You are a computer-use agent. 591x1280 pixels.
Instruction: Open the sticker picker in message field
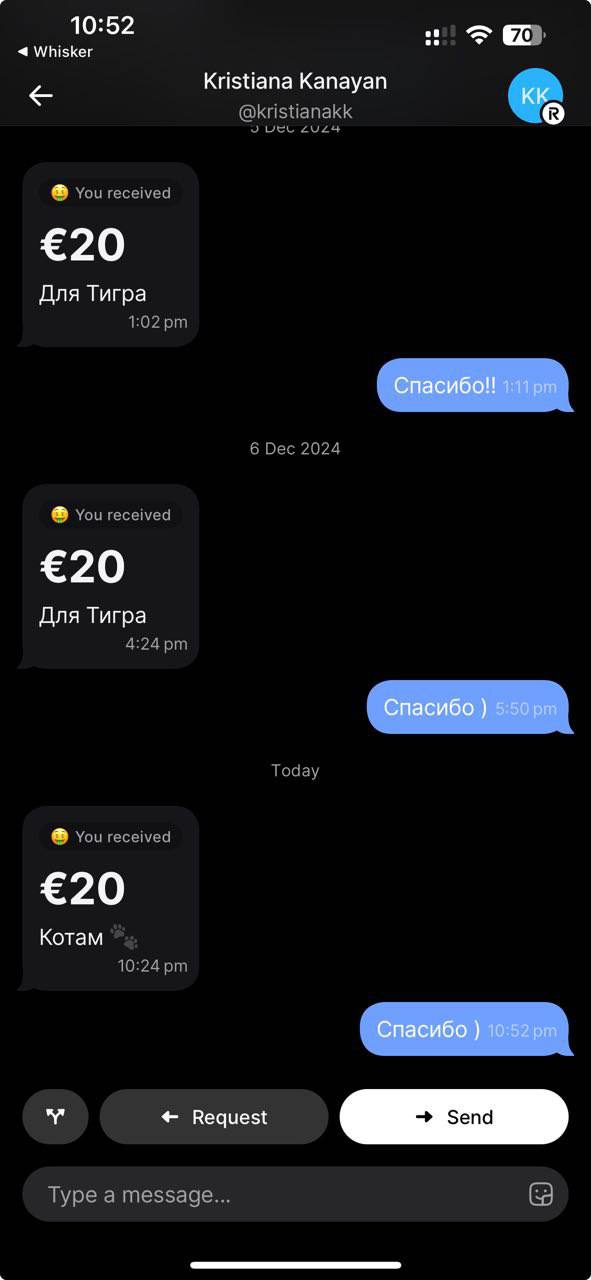pyautogui.click(x=541, y=1194)
